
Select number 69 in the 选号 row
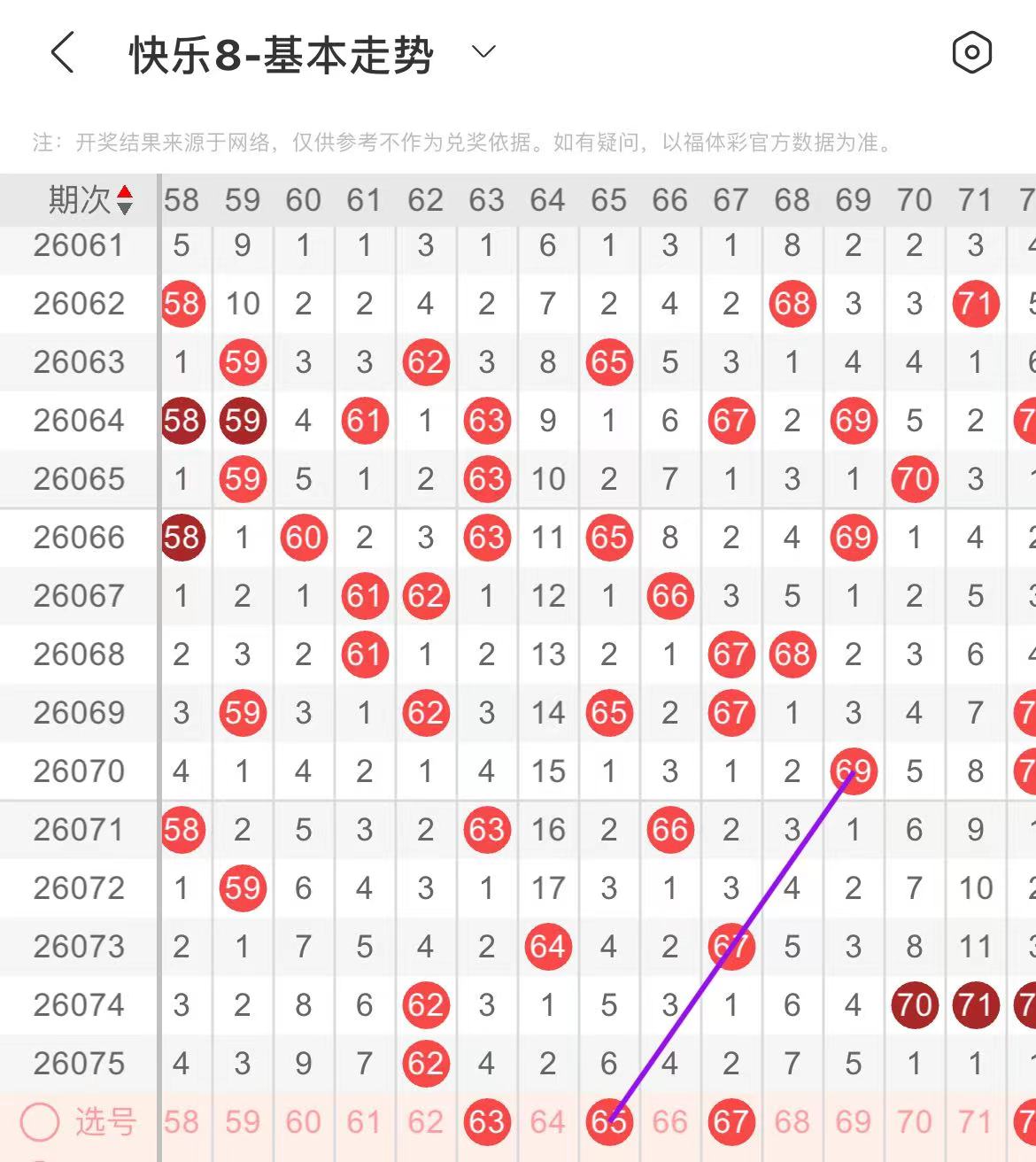click(853, 1122)
